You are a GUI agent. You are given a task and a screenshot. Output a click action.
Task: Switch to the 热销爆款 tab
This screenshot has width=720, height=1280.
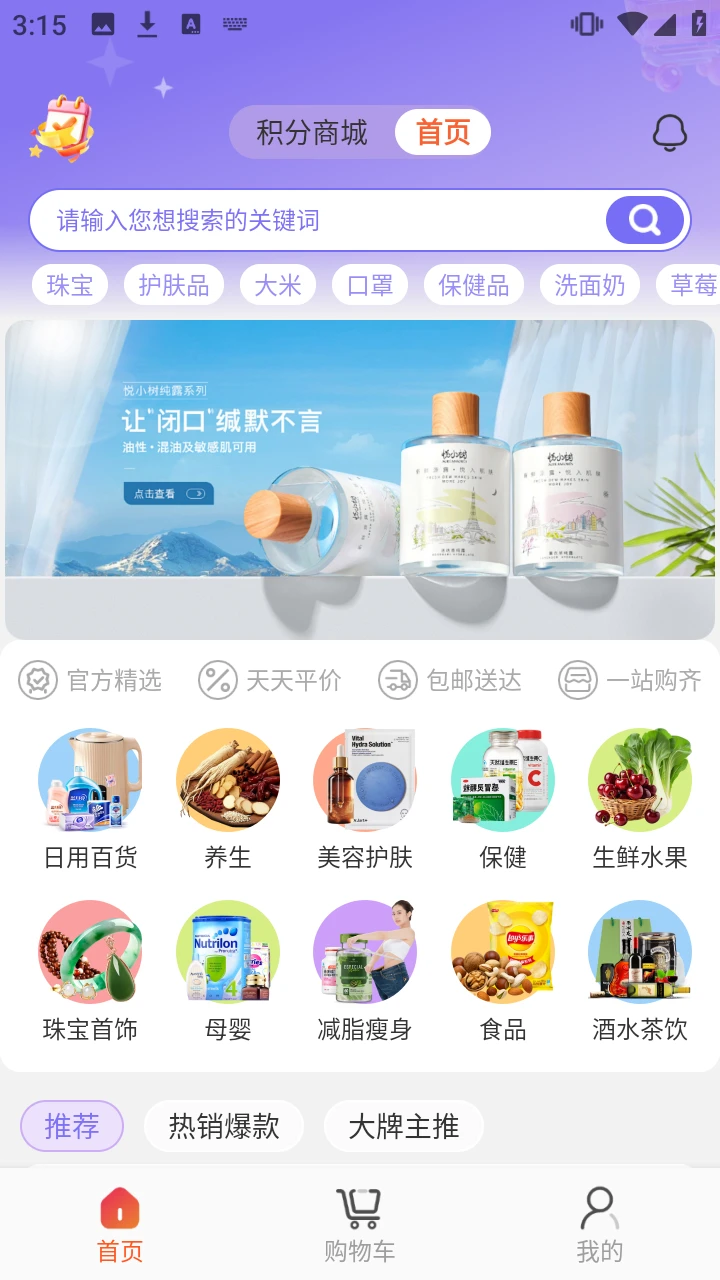pyautogui.click(x=224, y=1126)
